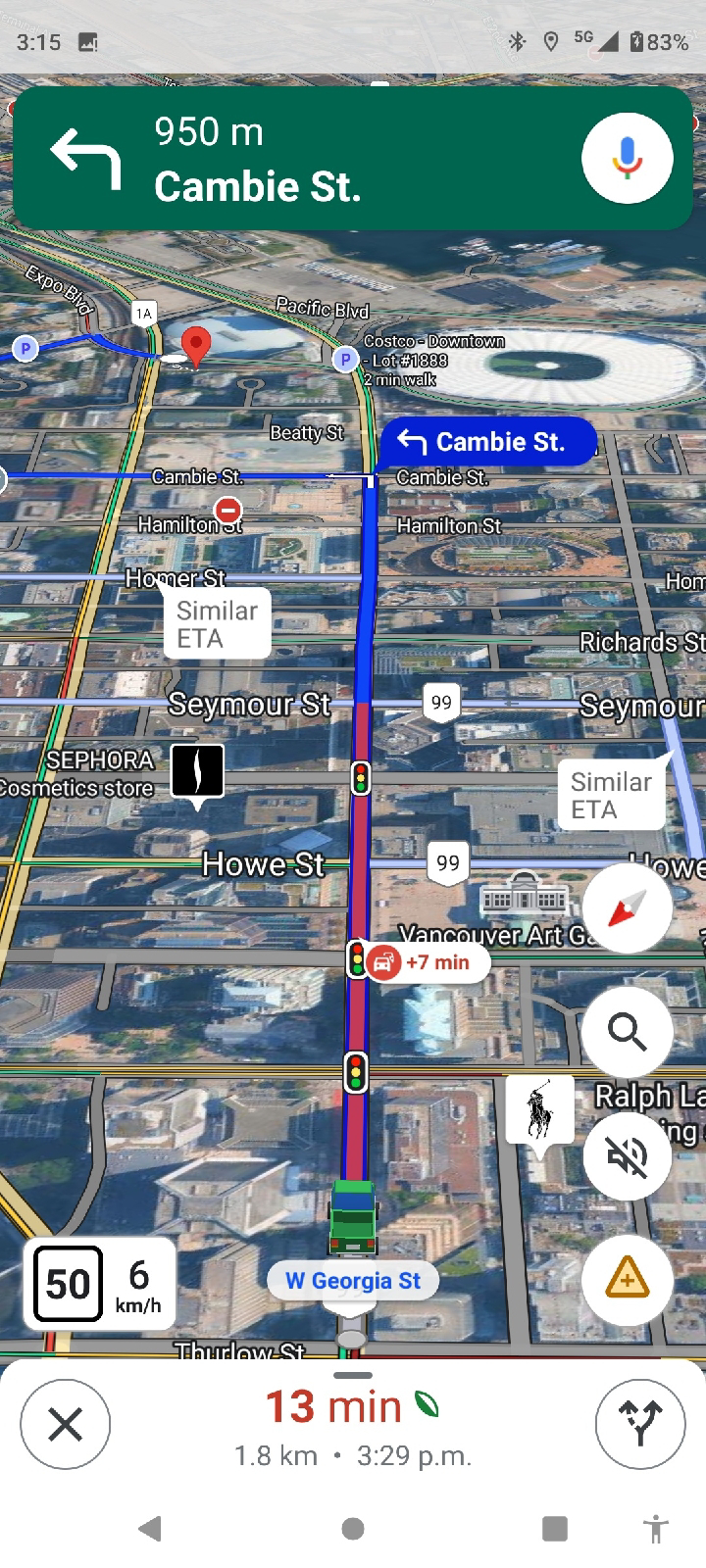Viewport: 706px width, 1568px height.
Task: Open the Vancouver Art Gallery marker
Action: point(524,895)
